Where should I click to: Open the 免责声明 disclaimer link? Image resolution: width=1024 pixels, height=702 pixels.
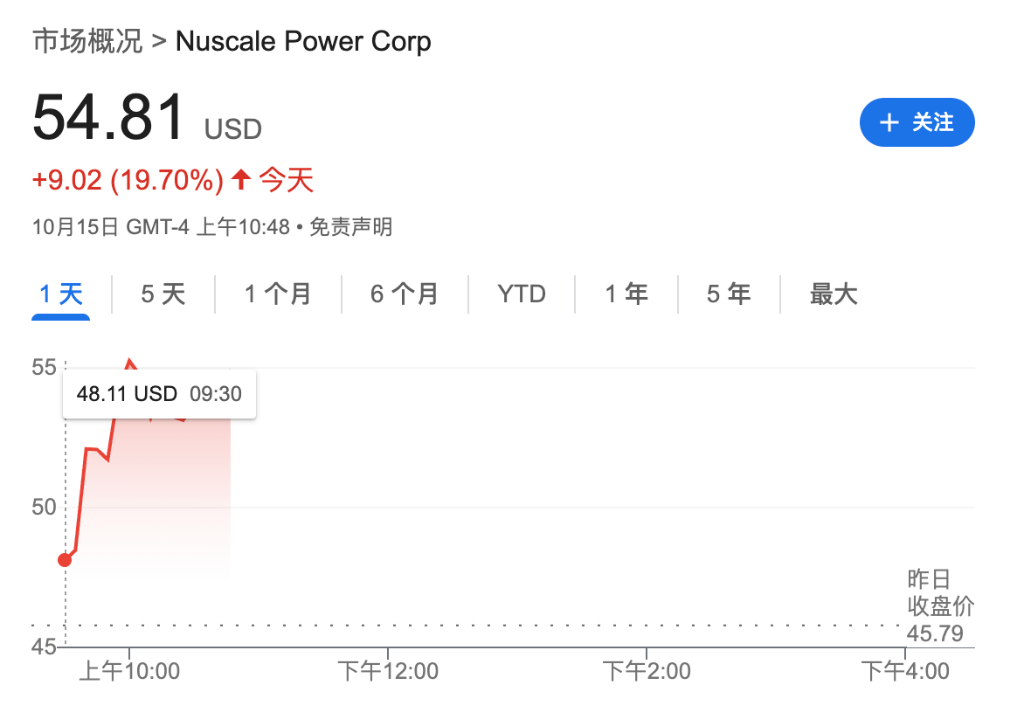351,227
